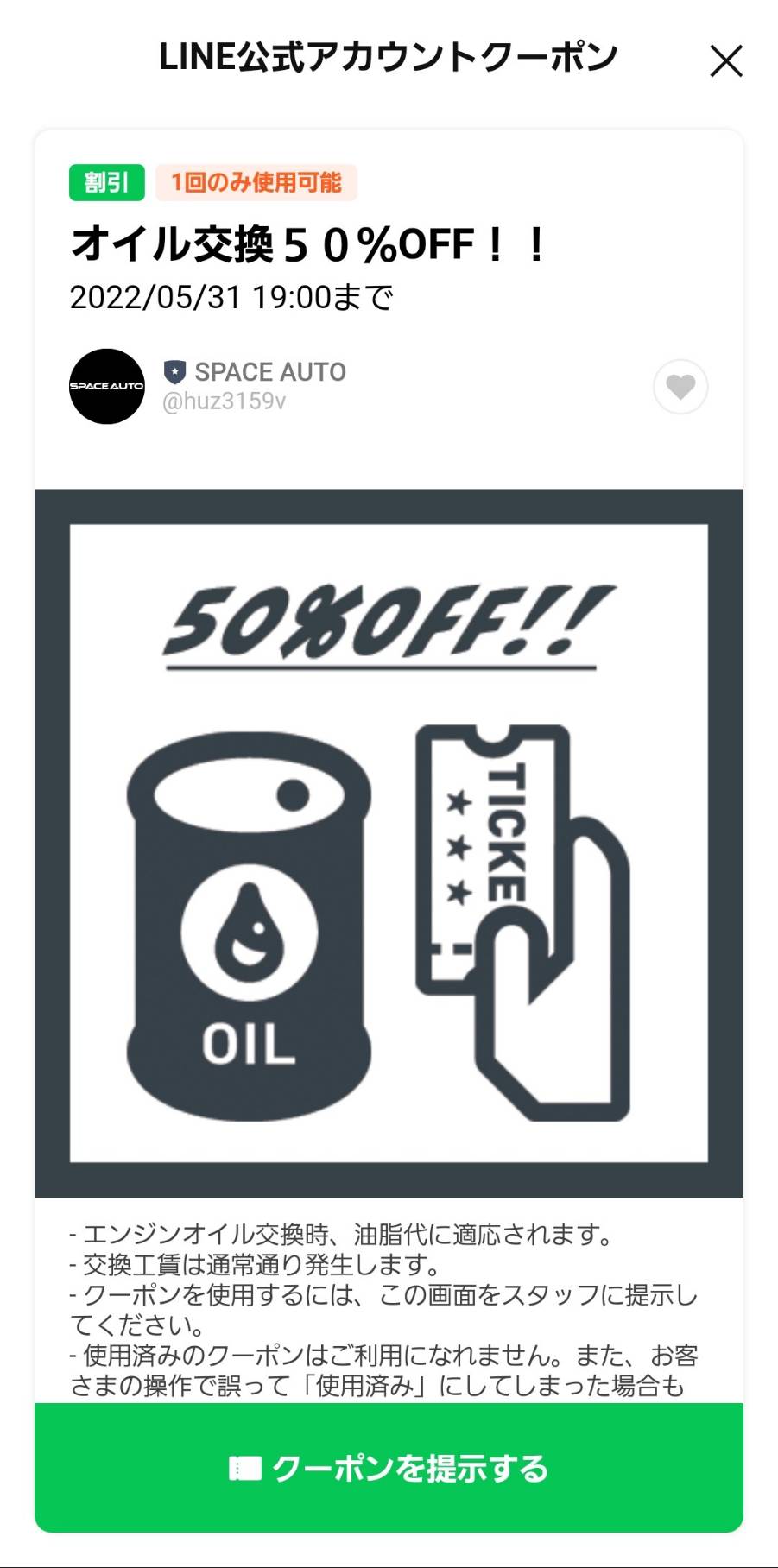Tap クーポンを提示する button

tap(389, 1468)
